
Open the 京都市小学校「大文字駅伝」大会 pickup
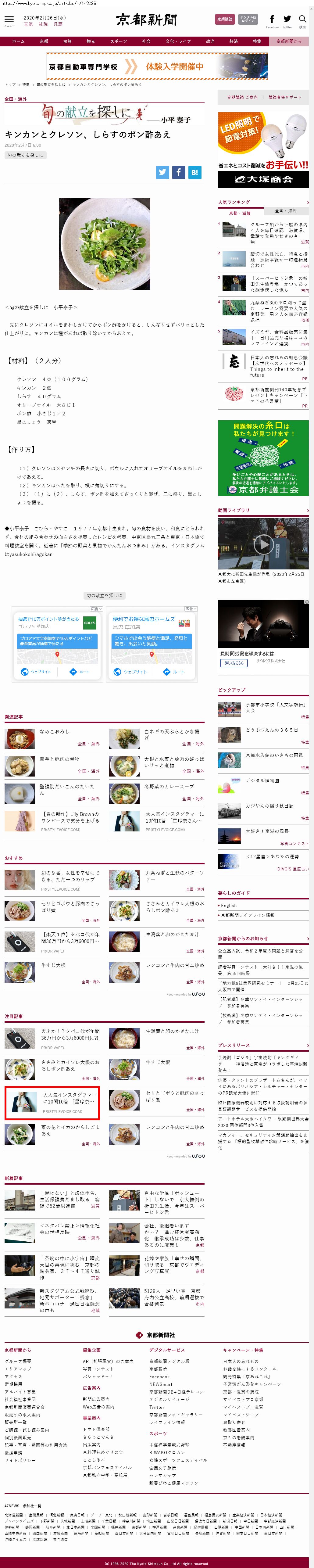coord(275,707)
